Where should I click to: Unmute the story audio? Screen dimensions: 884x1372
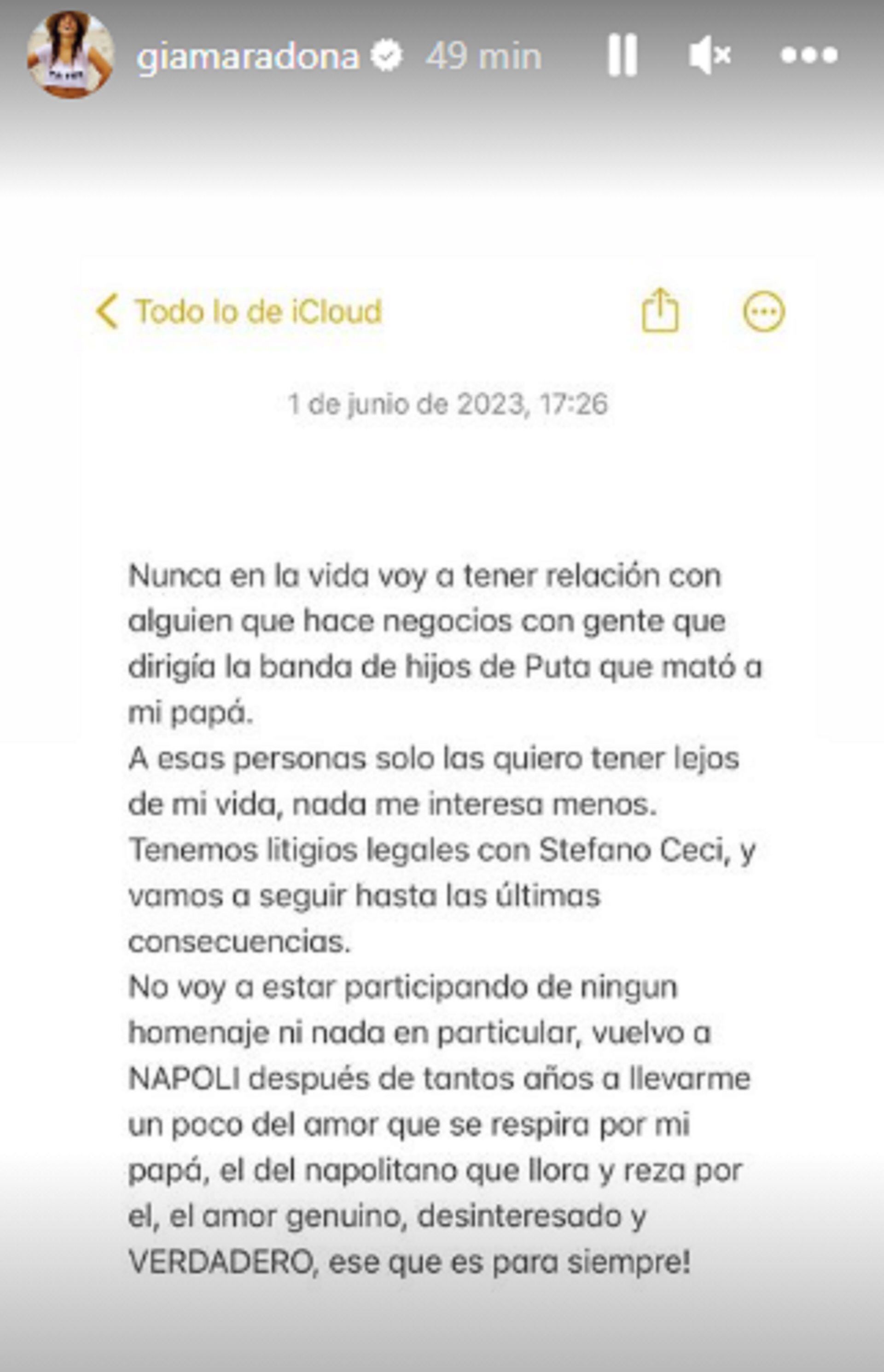point(710,55)
